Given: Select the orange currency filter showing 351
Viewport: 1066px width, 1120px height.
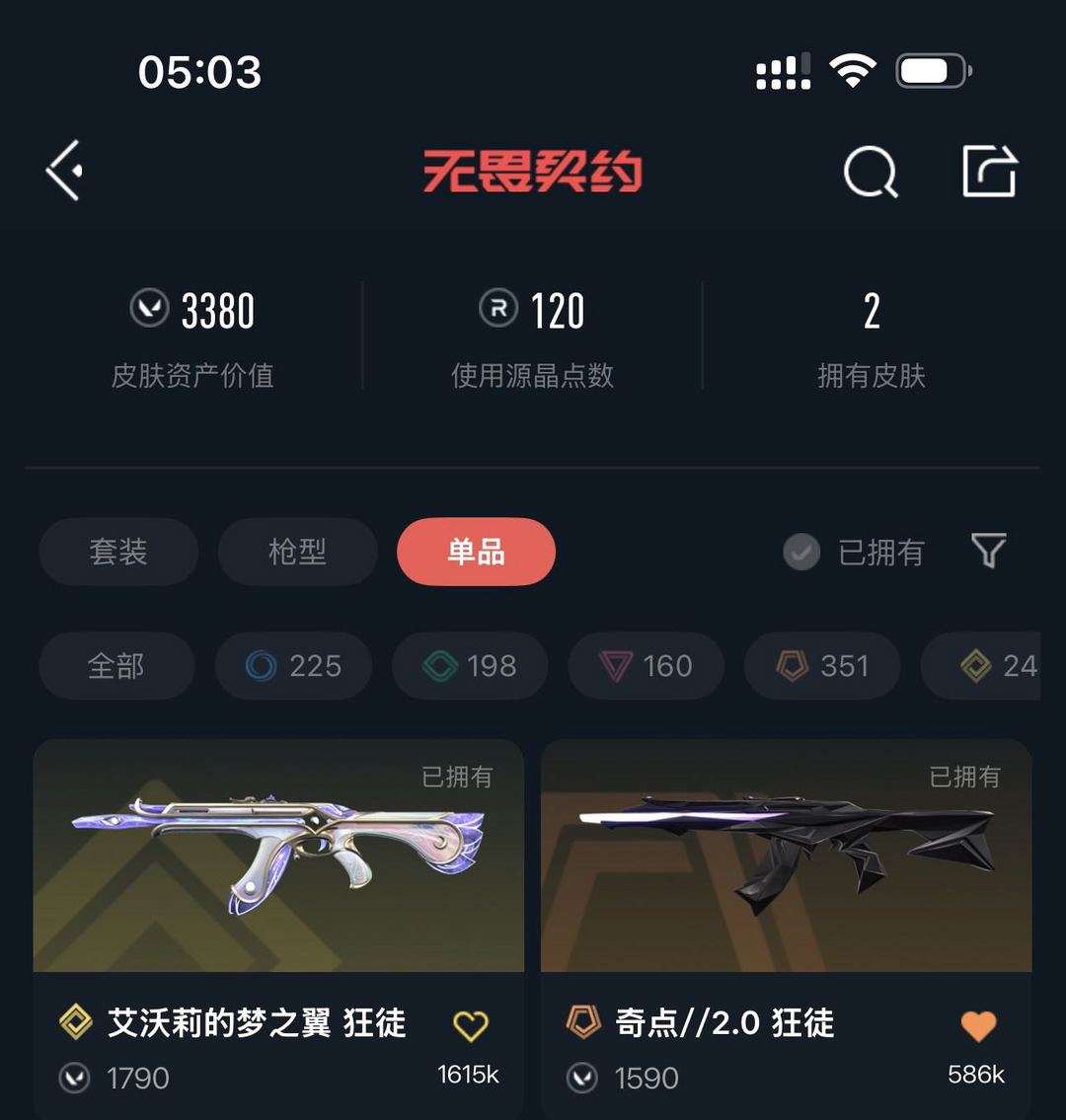Looking at the screenshot, I should [x=822, y=666].
